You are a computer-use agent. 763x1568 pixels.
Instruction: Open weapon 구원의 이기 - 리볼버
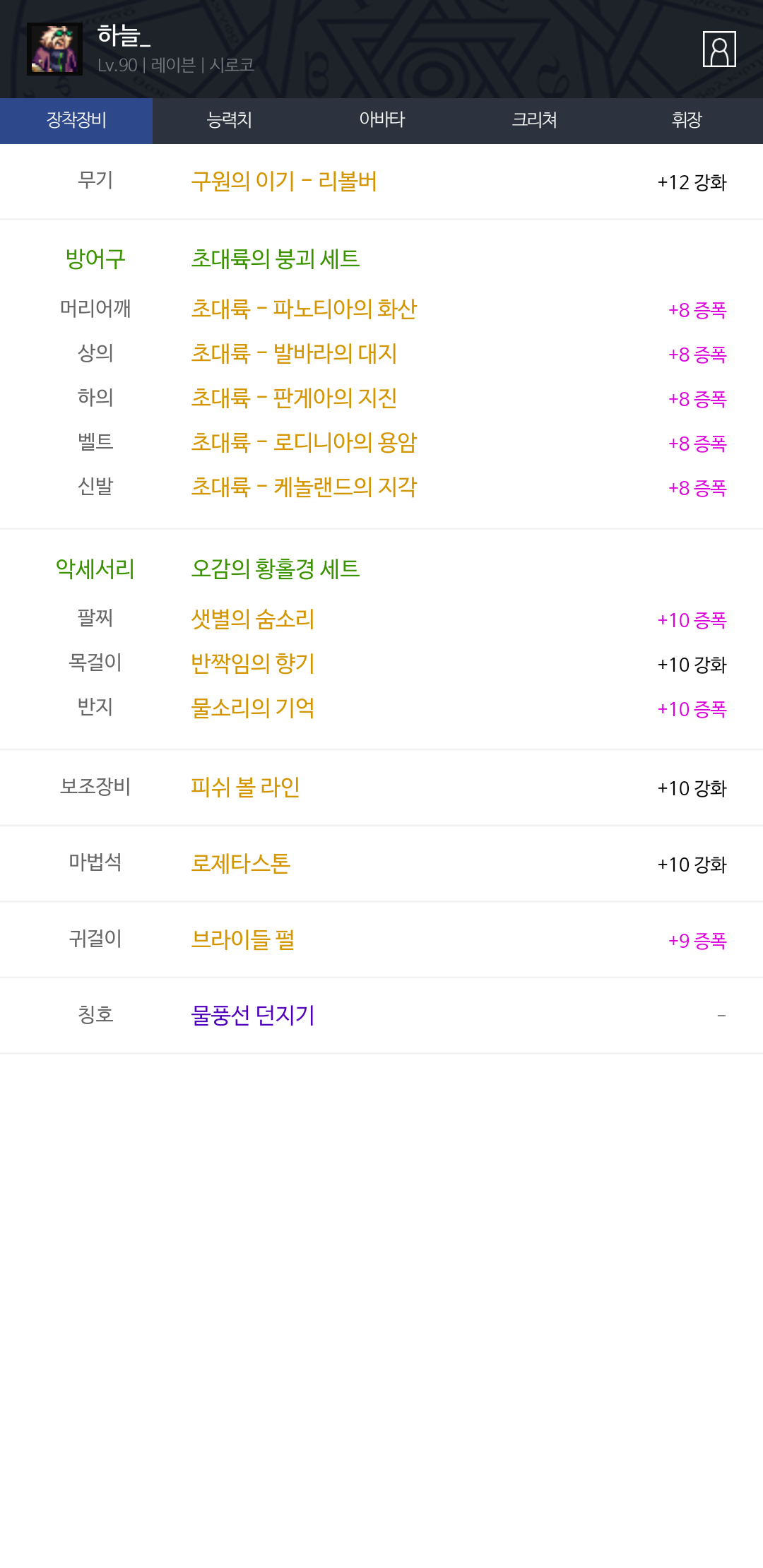pyautogui.click(x=284, y=182)
